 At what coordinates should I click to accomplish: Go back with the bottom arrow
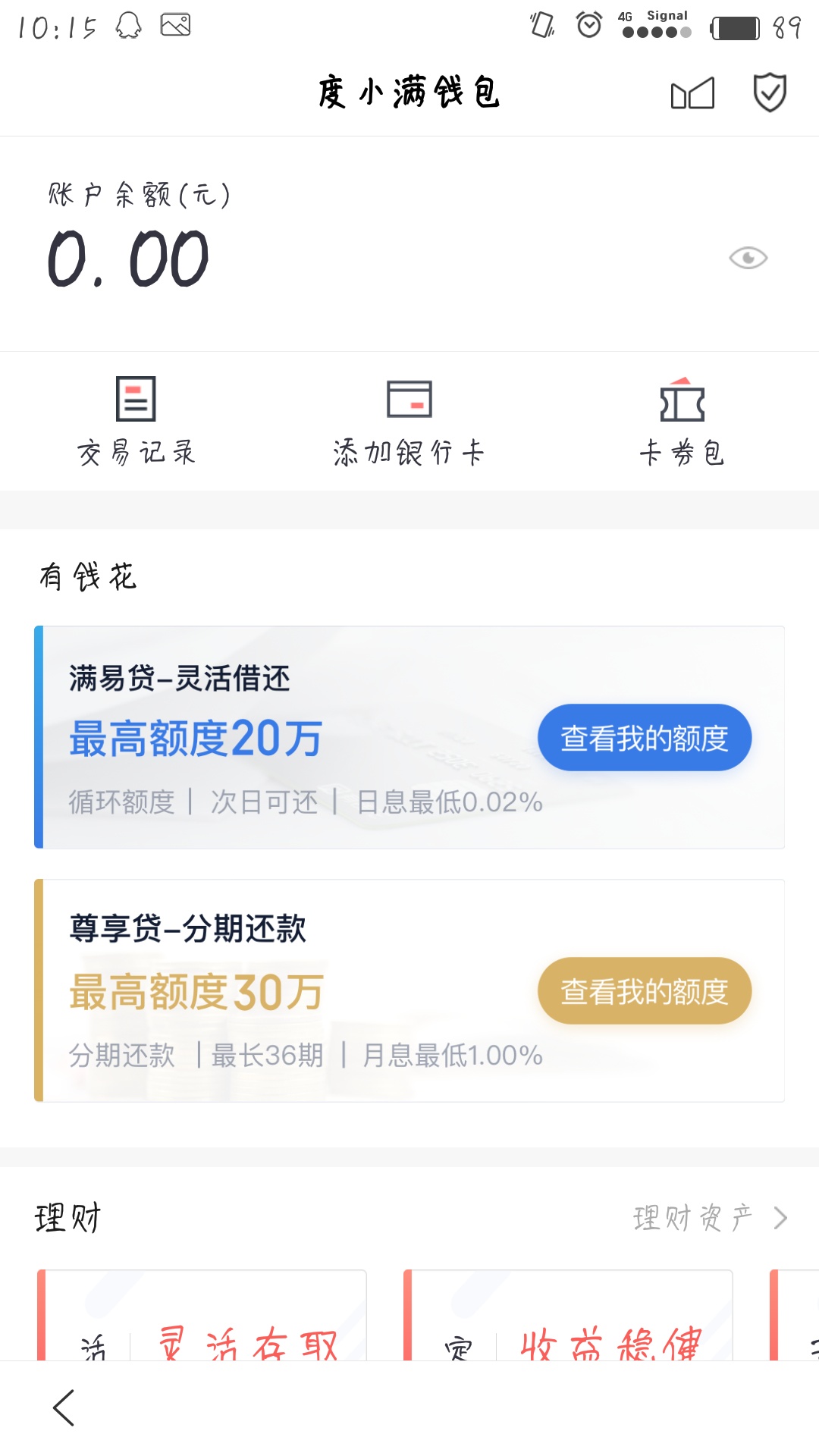64,1408
